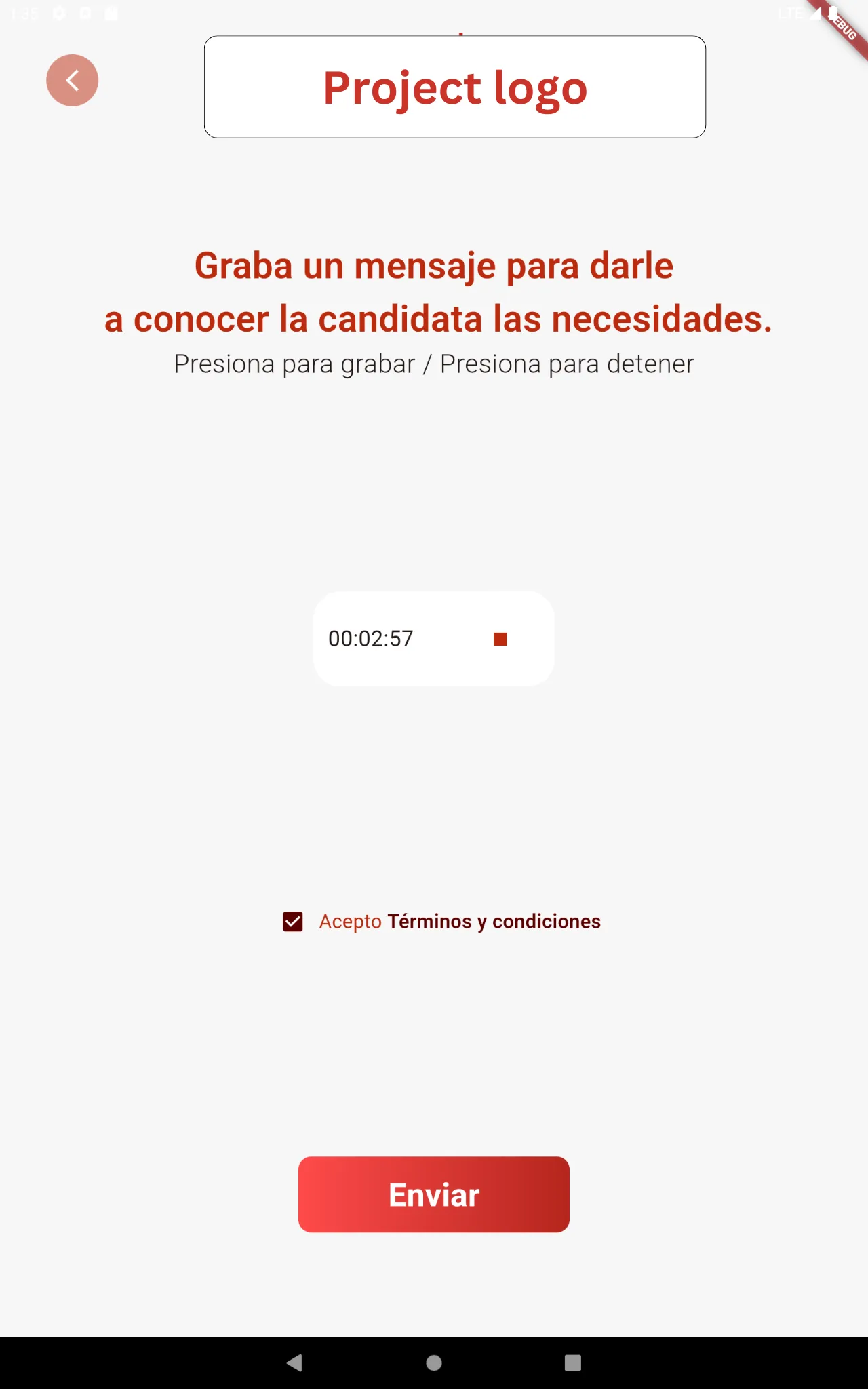Screen dimensions: 868x1389
Task: Uncheck the Acepto terms checkbox
Action: [293, 922]
